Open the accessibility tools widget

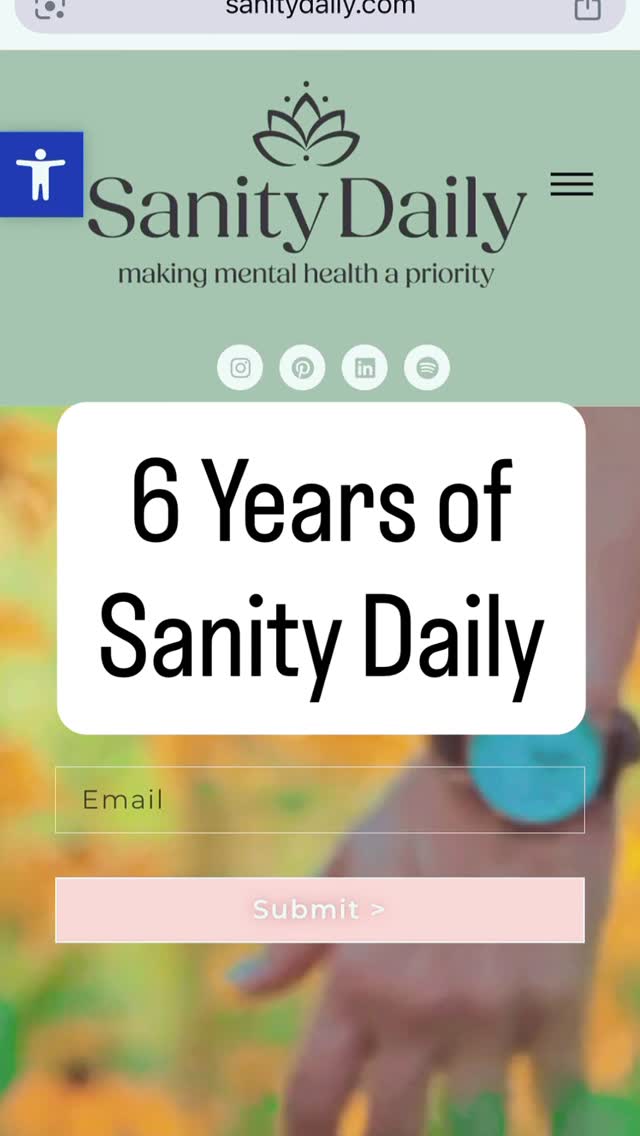point(41,174)
